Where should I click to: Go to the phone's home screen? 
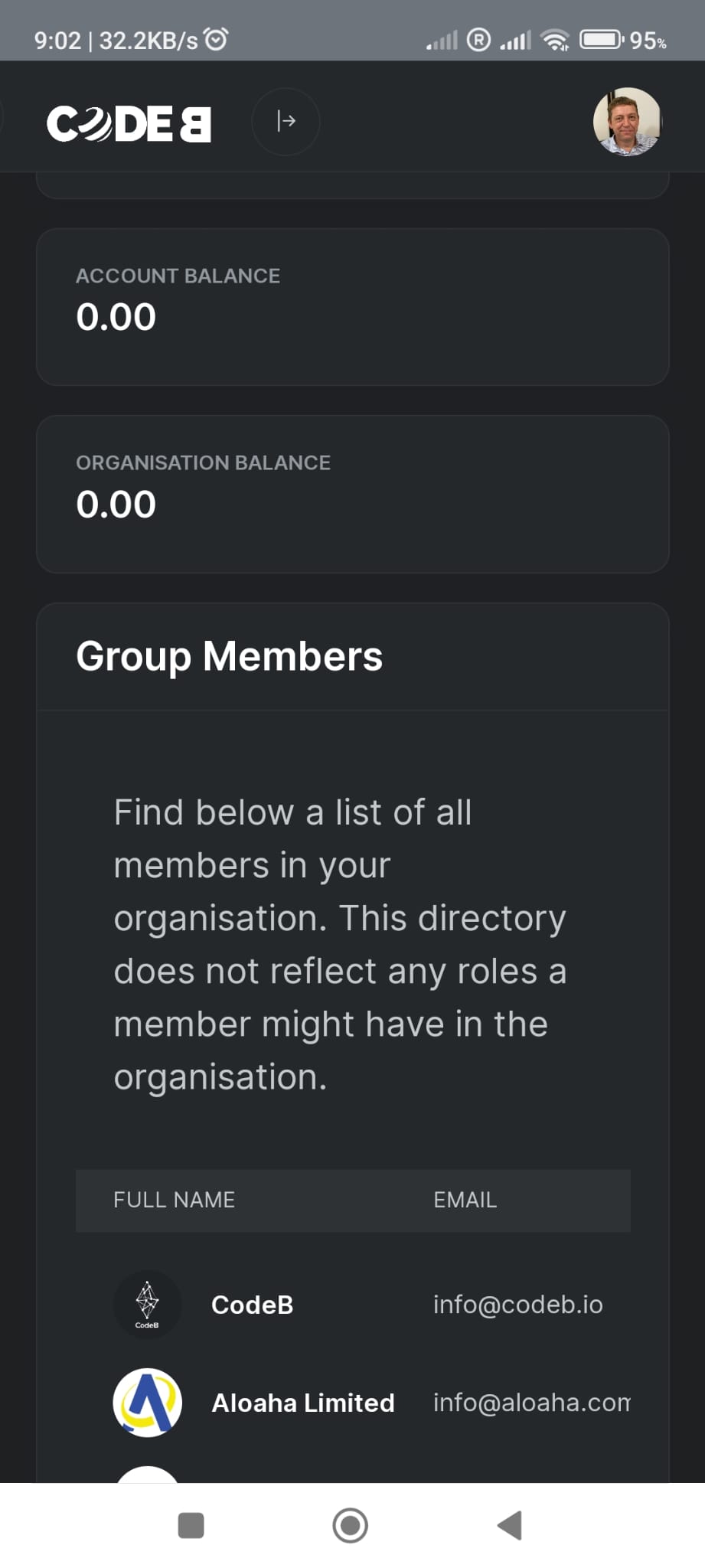coord(351,1524)
